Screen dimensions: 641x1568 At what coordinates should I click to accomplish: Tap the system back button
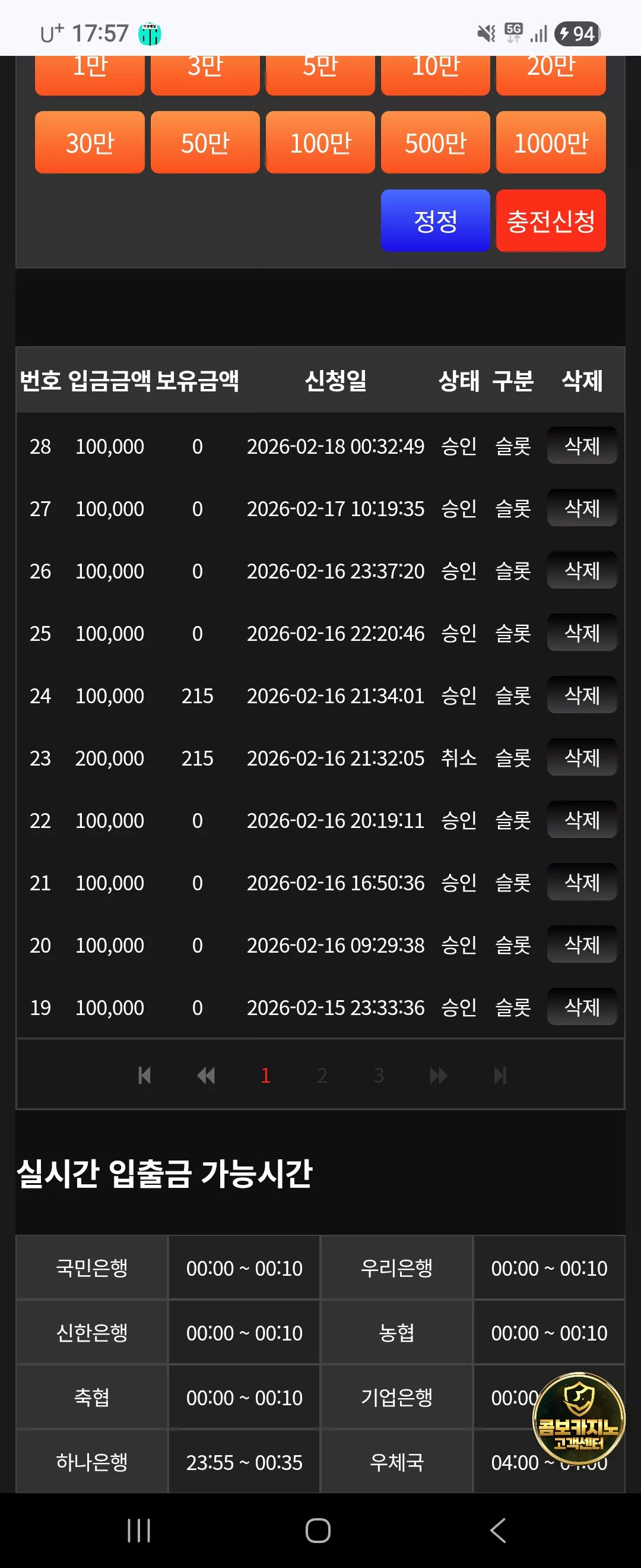point(498,1530)
